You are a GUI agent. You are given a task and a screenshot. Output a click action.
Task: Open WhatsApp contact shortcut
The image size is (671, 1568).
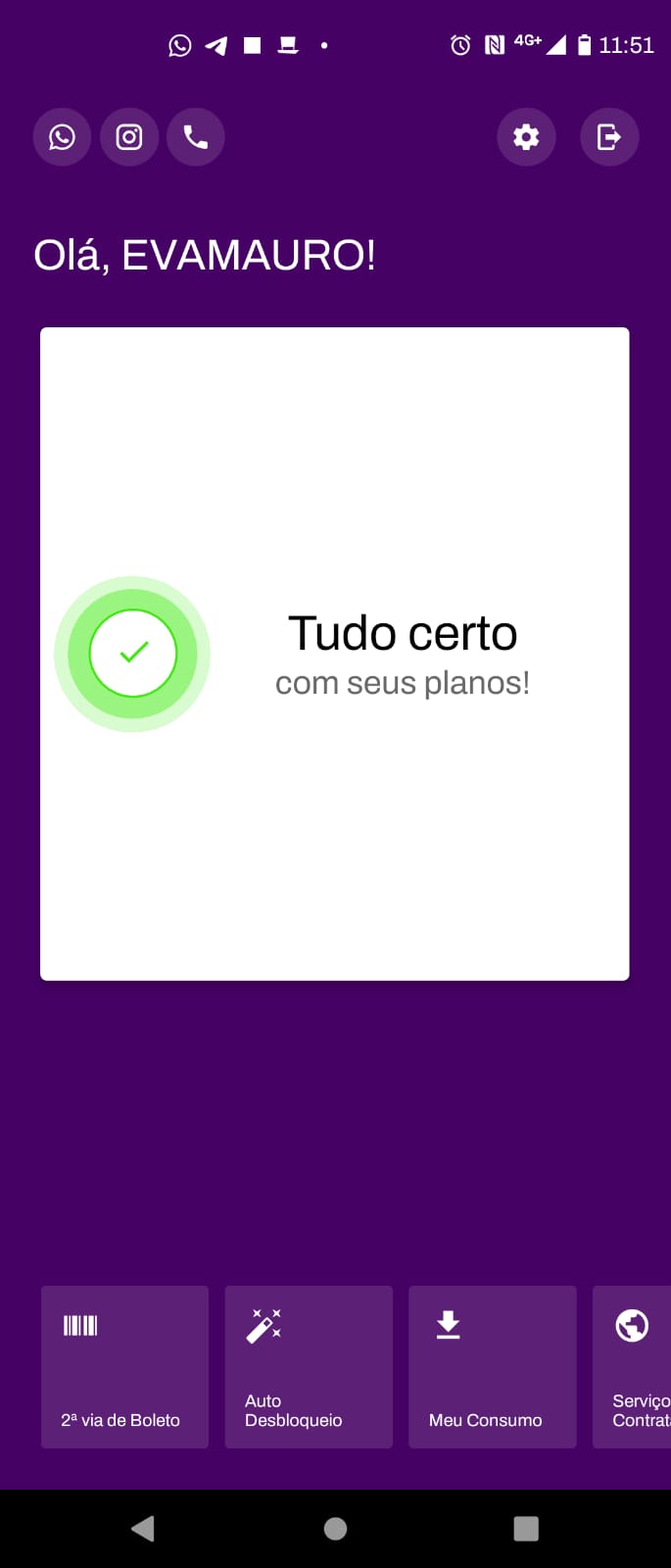coord(62,137)
